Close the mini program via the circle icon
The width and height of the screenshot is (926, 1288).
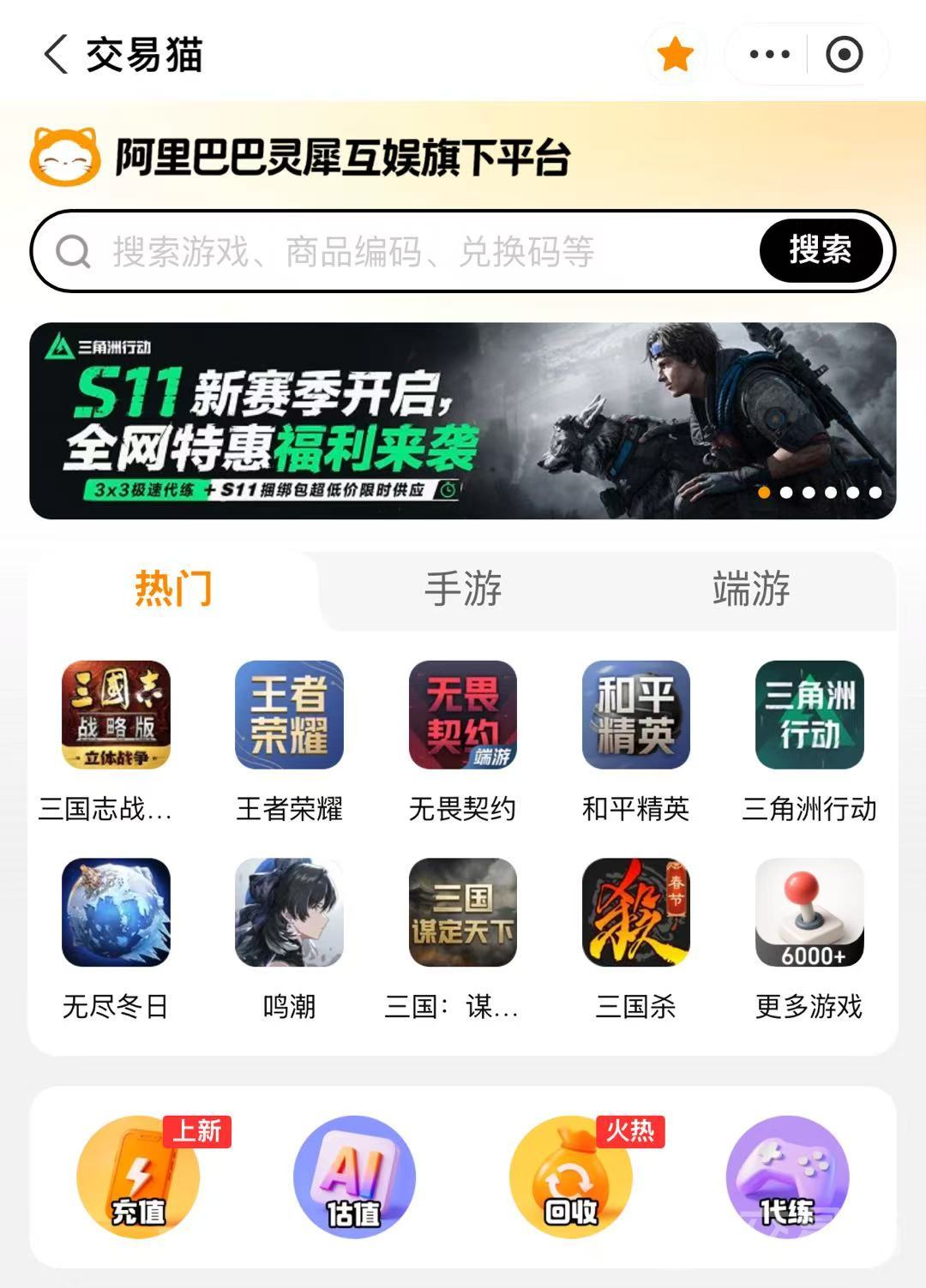[x=844, y=55]
